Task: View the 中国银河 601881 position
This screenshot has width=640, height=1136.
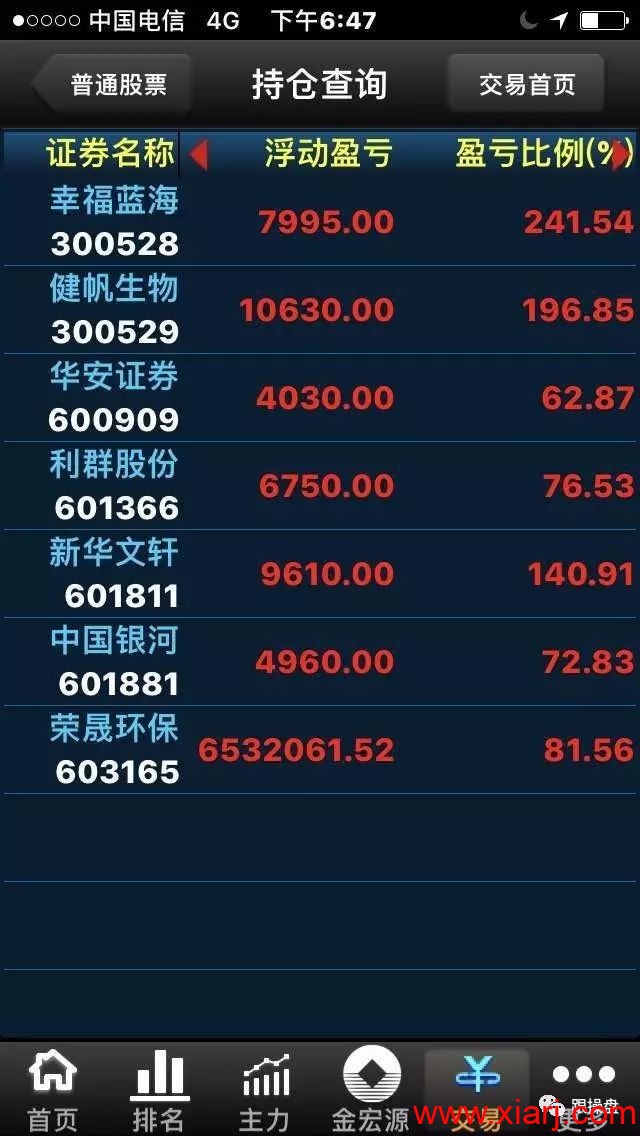Action: pos(320,662)
